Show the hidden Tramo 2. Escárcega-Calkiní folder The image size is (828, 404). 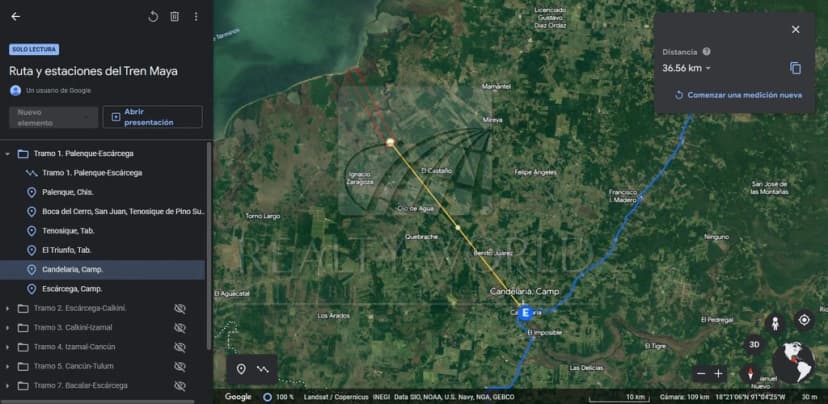[180, 308]
